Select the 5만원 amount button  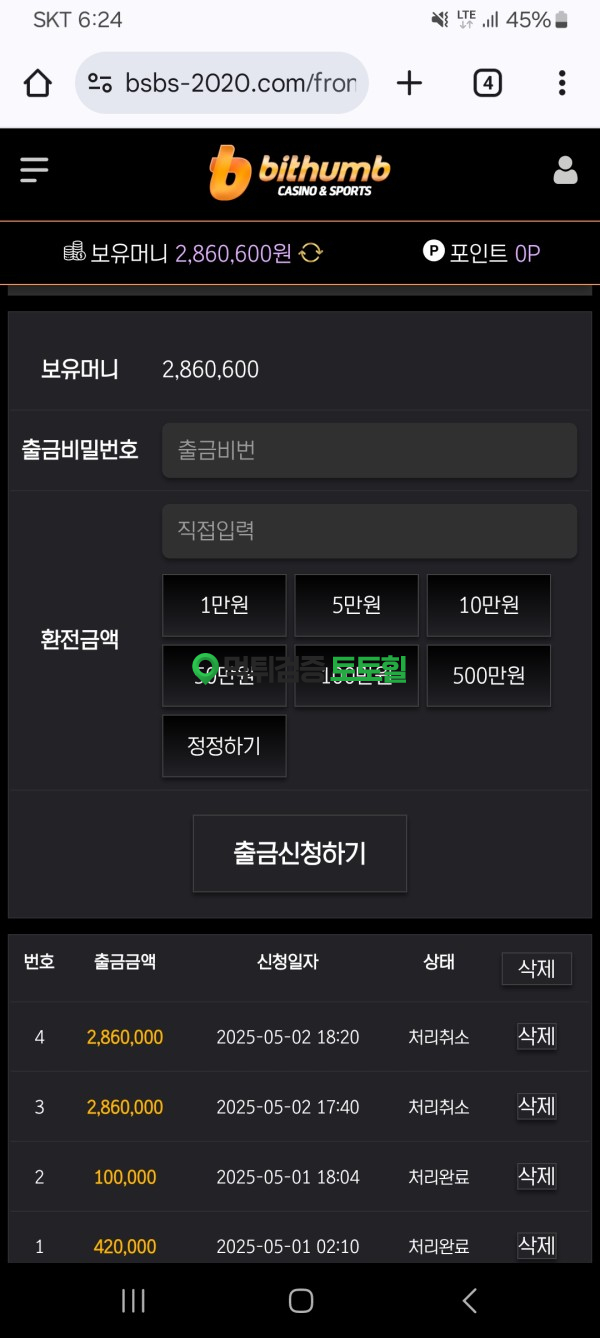(356, 605)
